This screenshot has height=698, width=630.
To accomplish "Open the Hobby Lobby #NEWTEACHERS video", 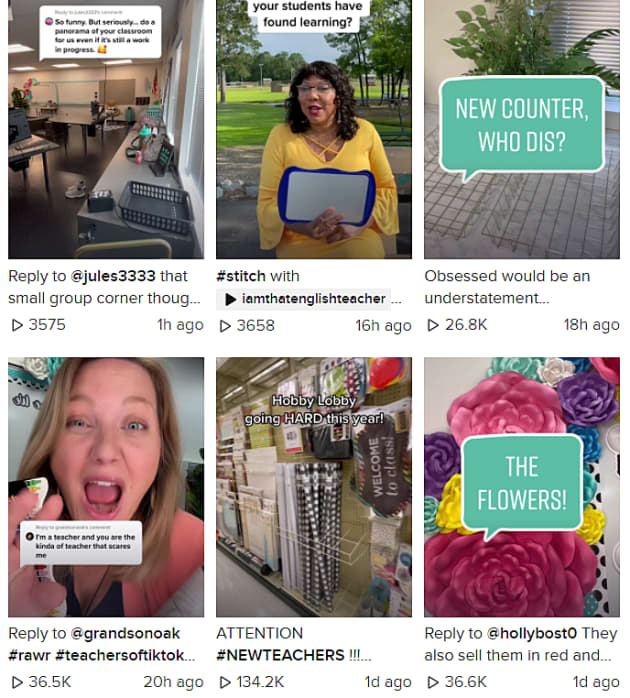I will pos(313,487).
